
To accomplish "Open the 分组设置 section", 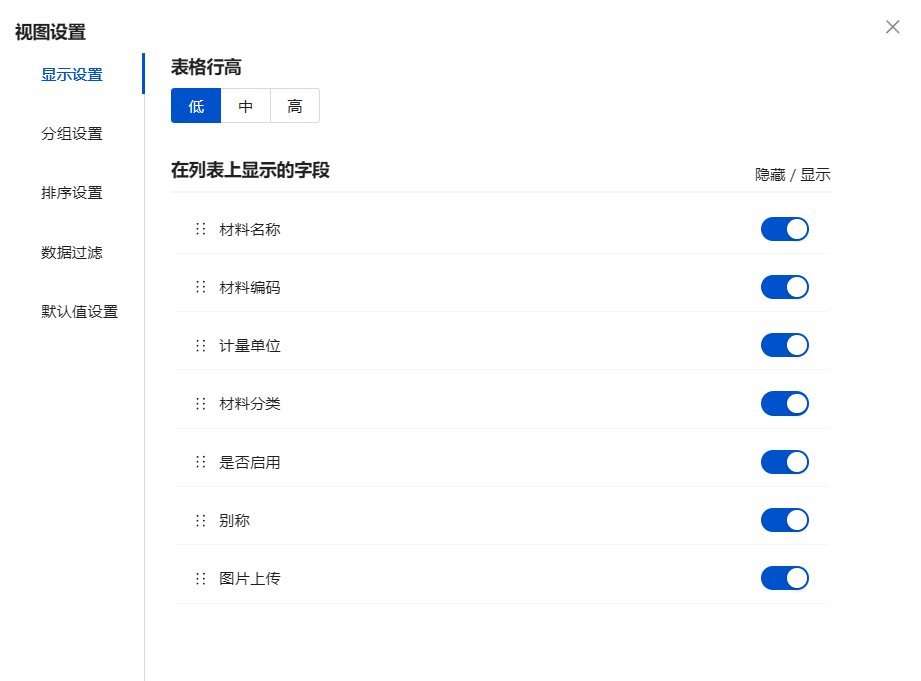I will (x=72, y=134).
